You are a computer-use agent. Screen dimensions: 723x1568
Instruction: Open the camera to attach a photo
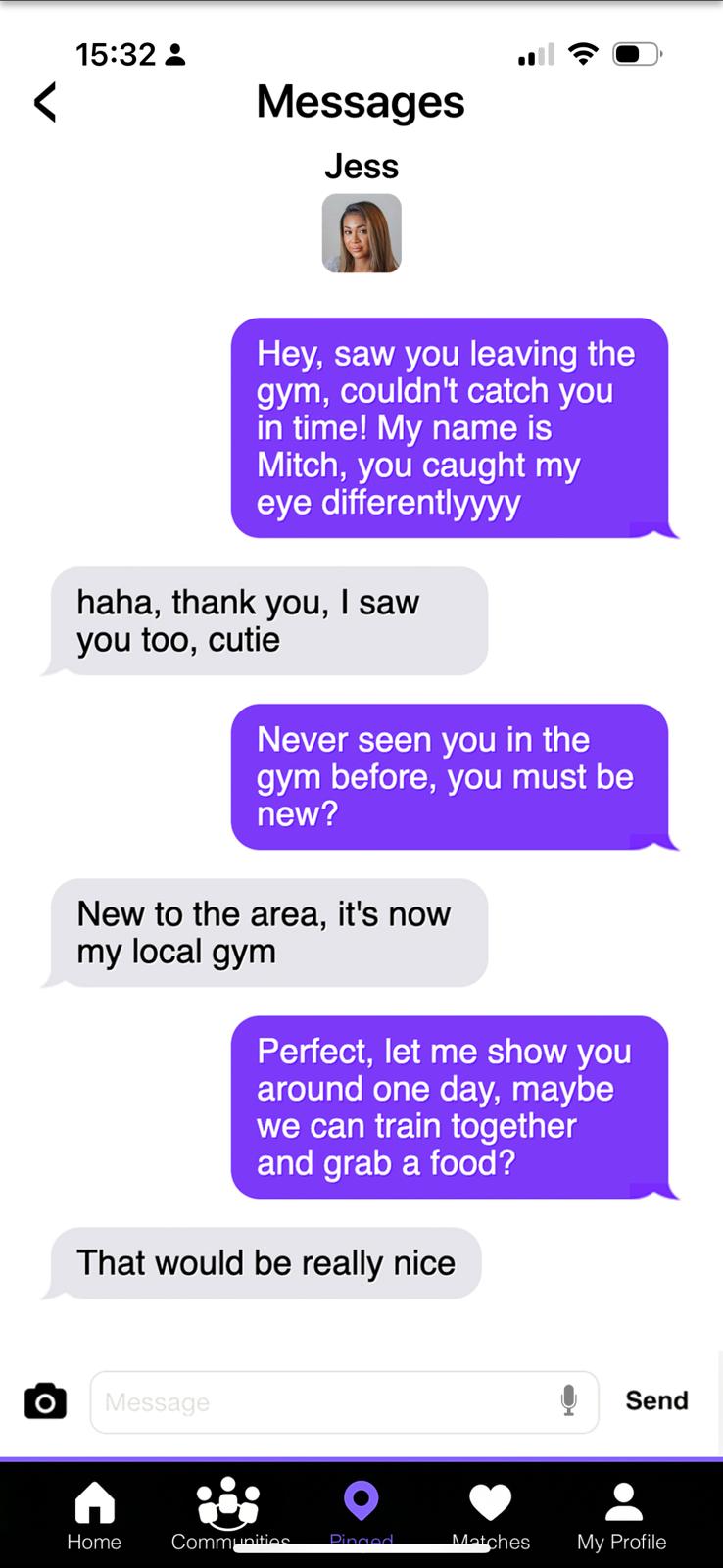[x=45, y=1401]
